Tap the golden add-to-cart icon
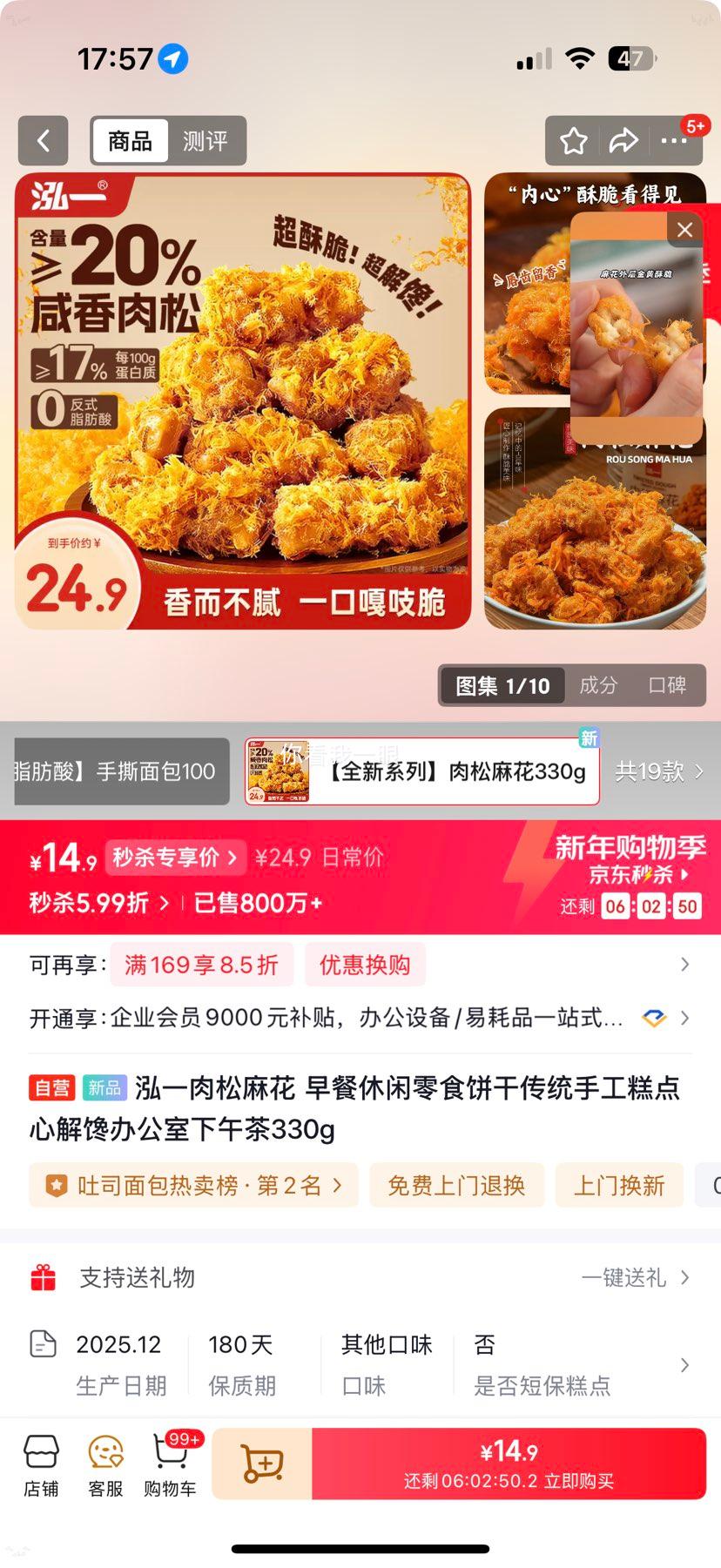Viewport: 721px width, 1568px height. click(260, 1464)
